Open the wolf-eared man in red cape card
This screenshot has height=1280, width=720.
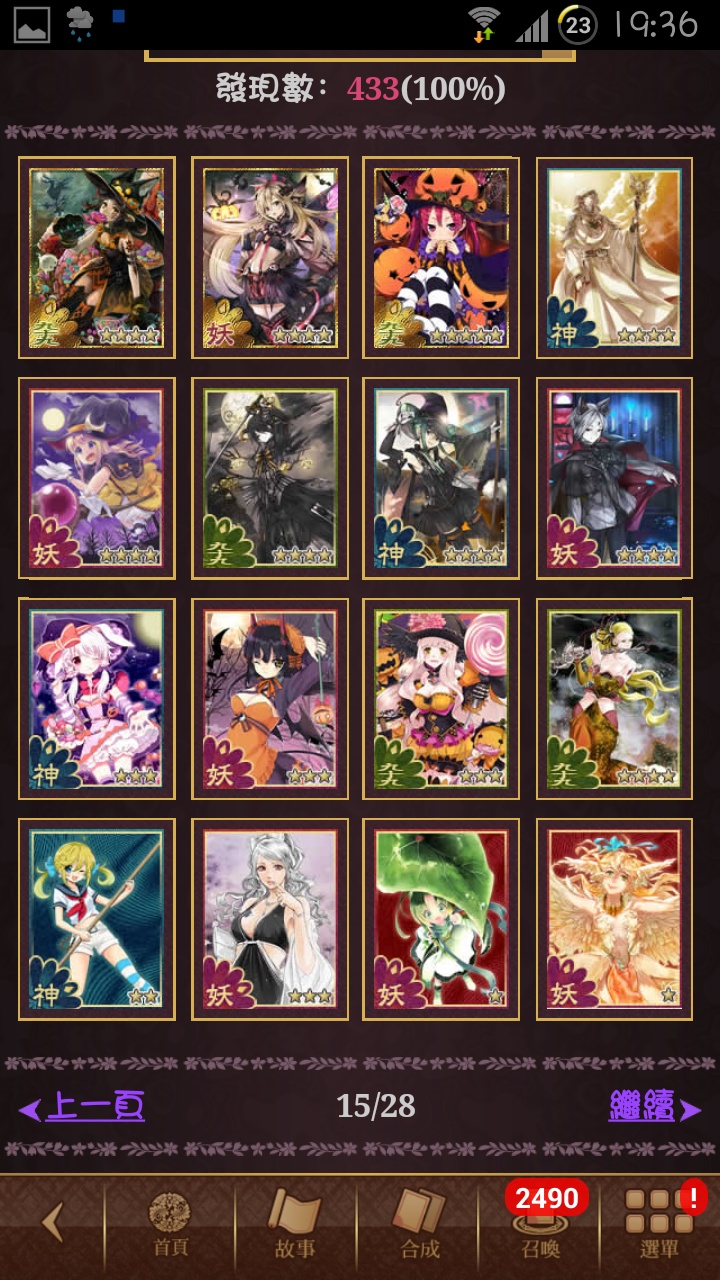tap(614, 478)
